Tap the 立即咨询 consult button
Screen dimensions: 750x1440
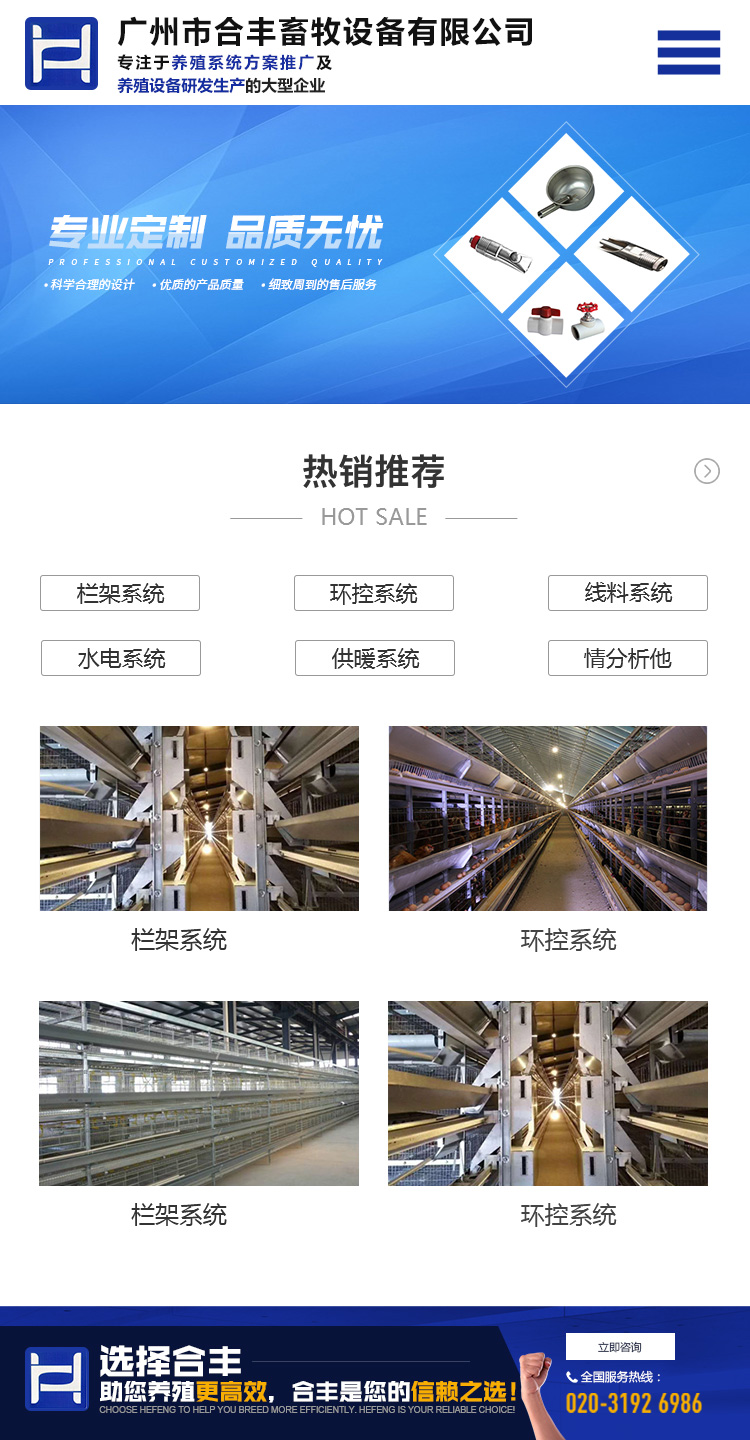(x=620, y=1347)
